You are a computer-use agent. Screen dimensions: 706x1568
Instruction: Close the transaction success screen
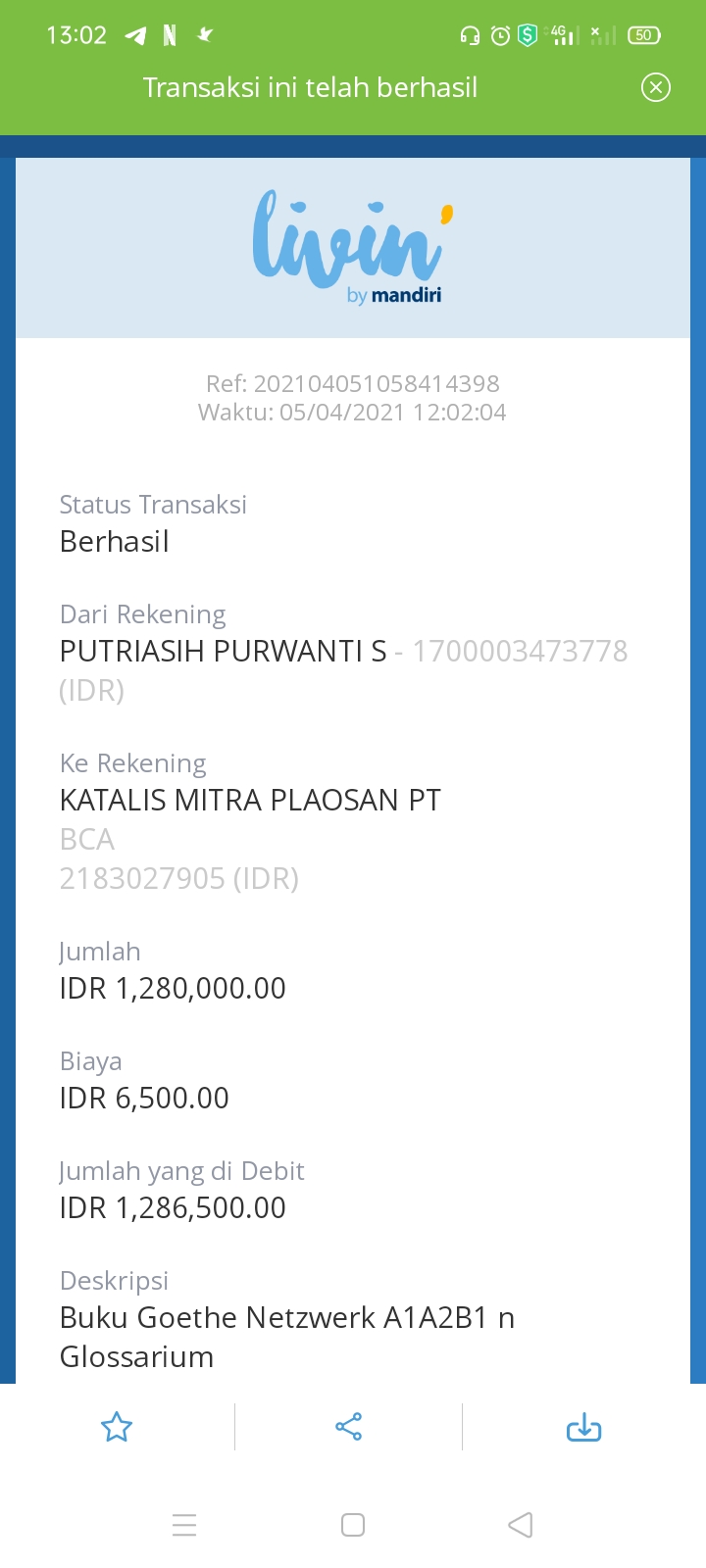pos(656,87)
